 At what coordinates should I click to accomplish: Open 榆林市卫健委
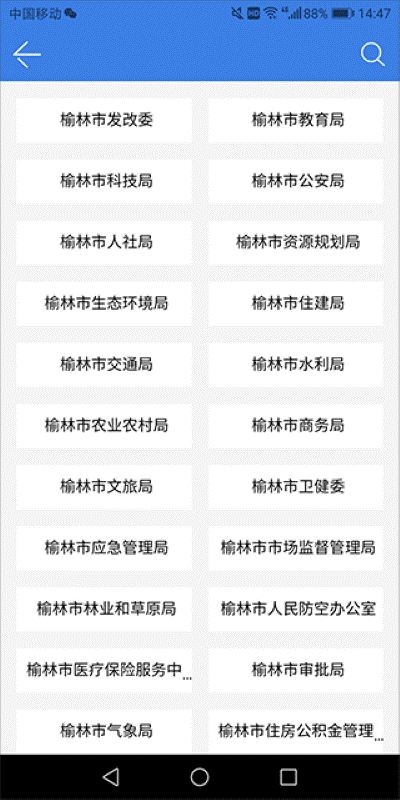(296, 487)
